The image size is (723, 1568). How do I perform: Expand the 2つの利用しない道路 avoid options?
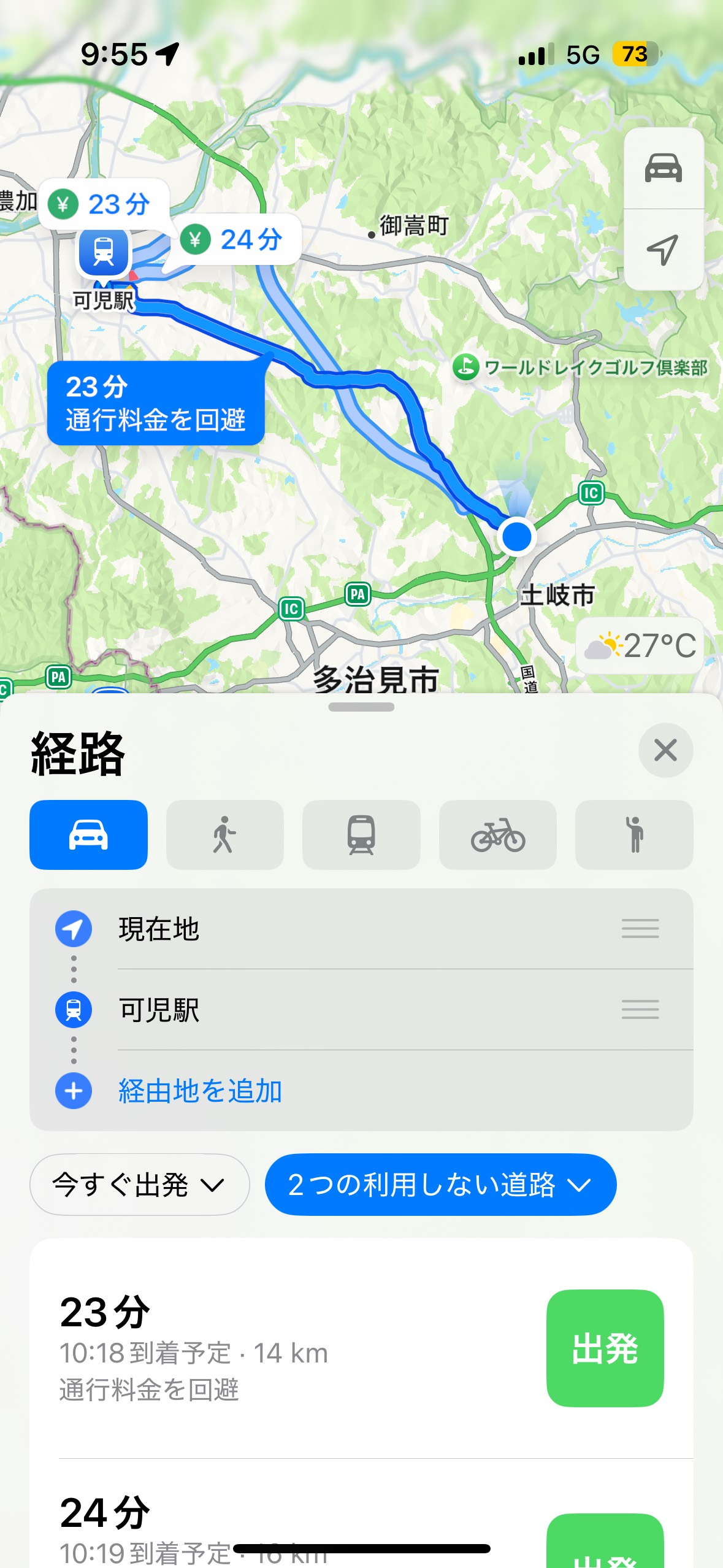(440, 1185)
